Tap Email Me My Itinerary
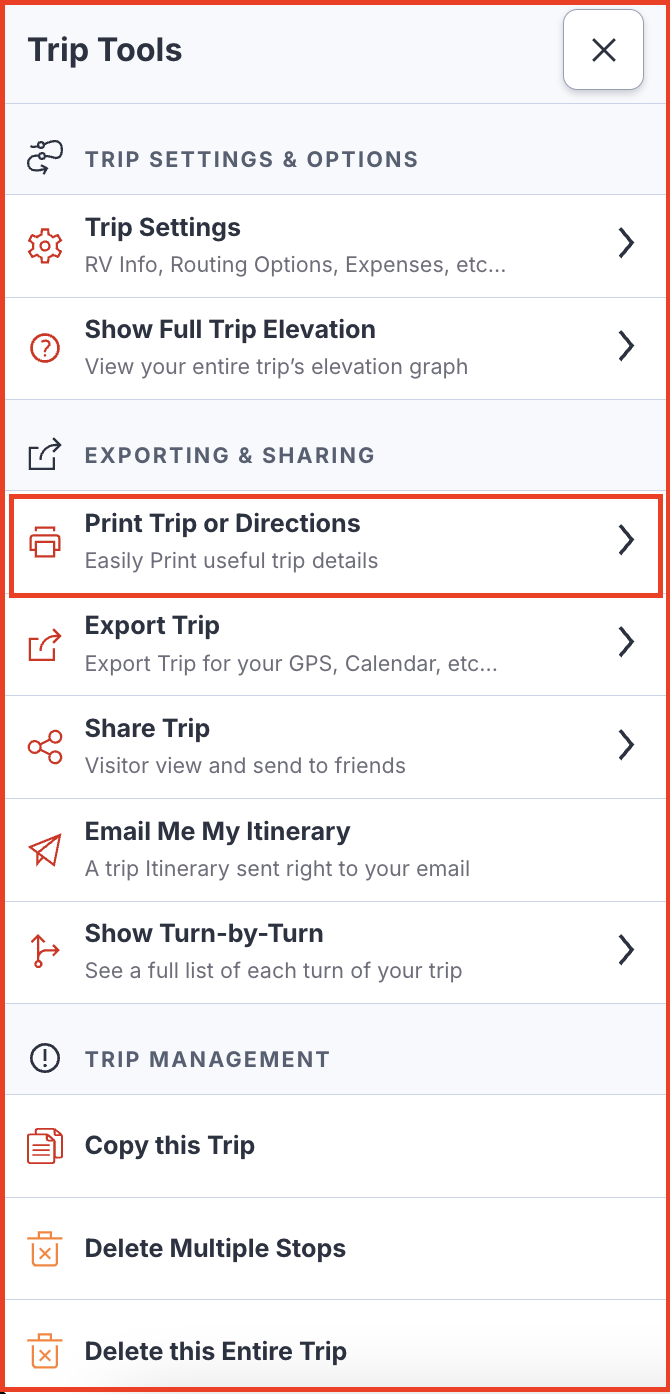Screen dimensions: 670x1394 pyautogui.click(x=335, y=850)
